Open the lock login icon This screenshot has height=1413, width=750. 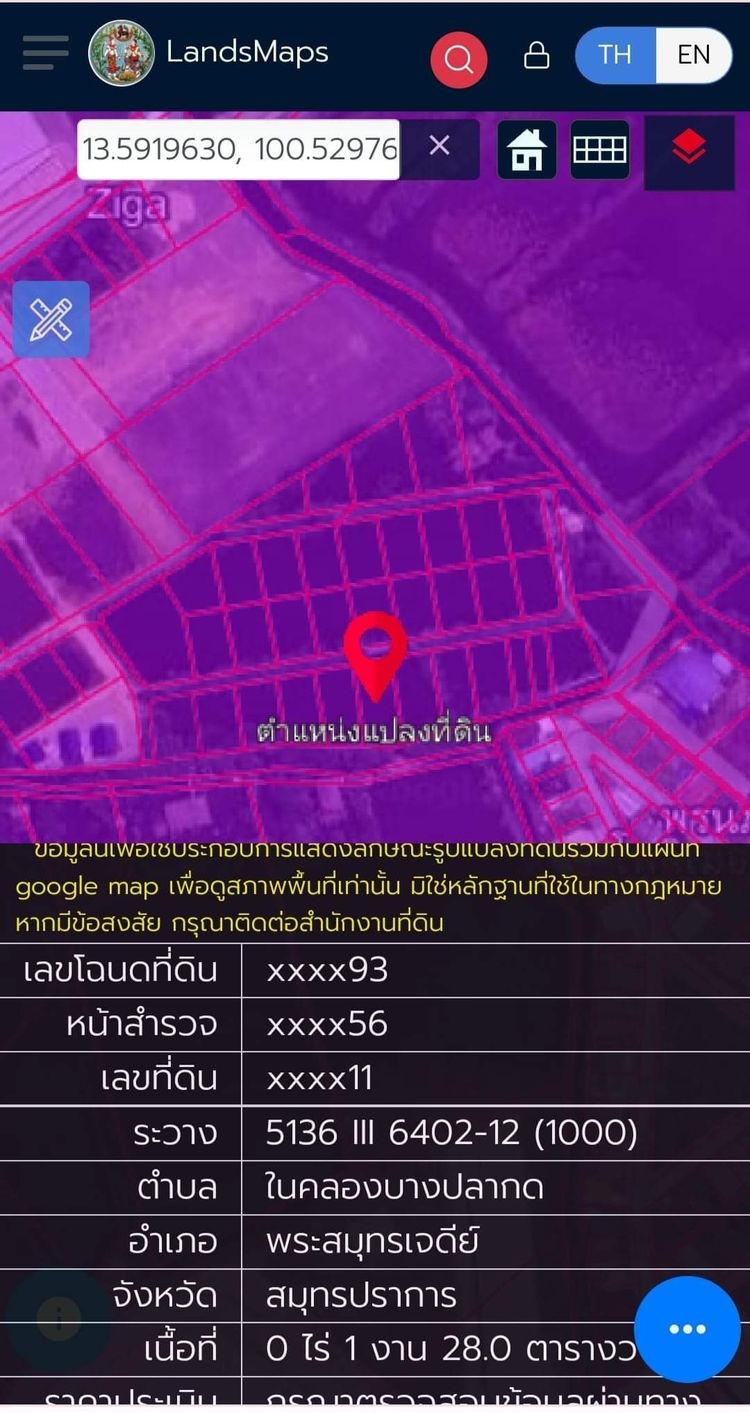[537, 55]
